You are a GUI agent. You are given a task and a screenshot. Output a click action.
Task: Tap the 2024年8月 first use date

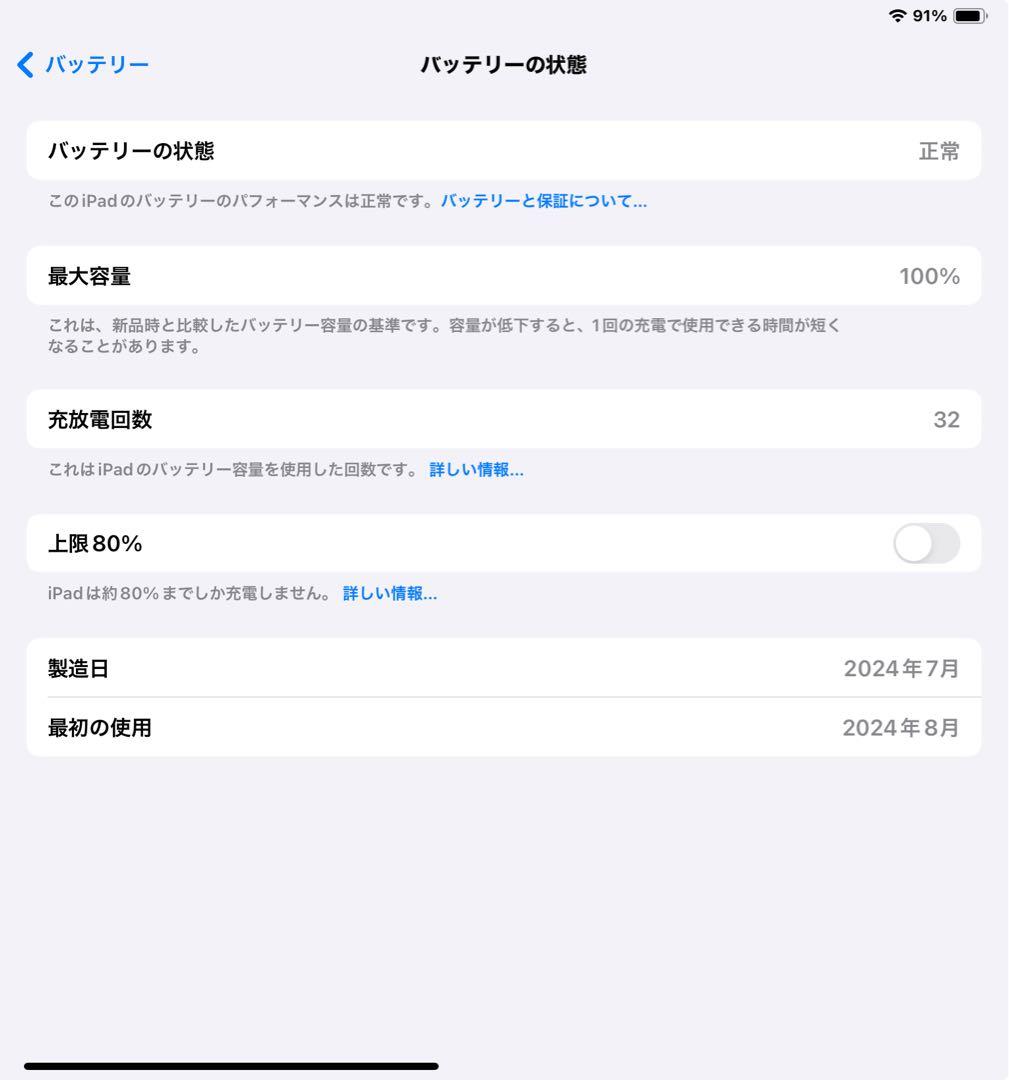(x=899, y=727)
